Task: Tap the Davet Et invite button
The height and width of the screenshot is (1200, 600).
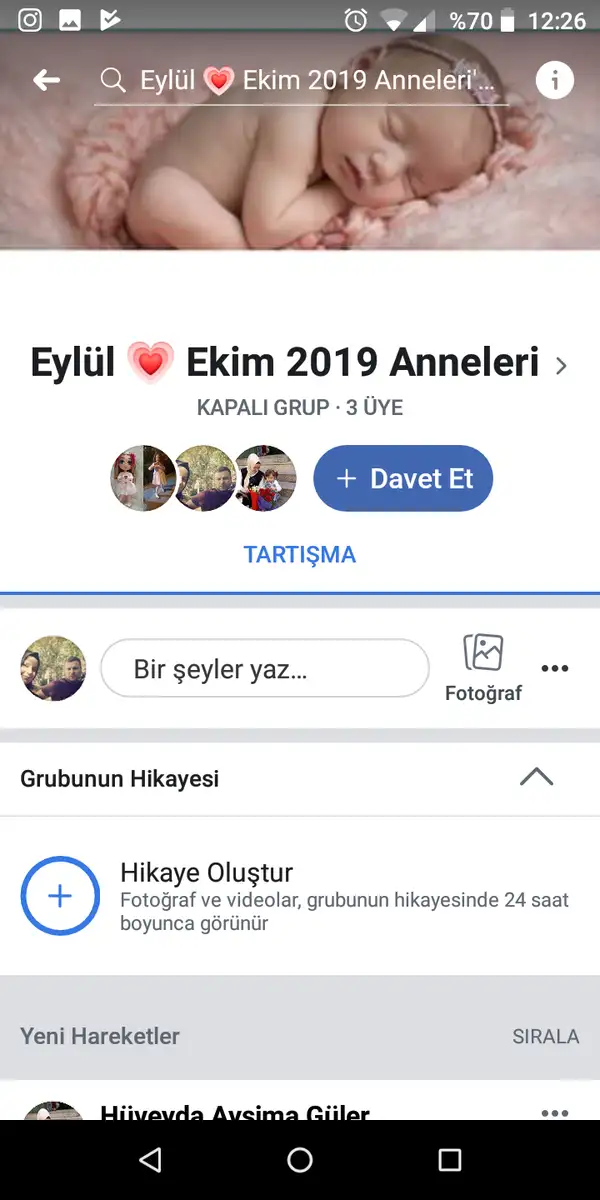Action: (403, 479)
